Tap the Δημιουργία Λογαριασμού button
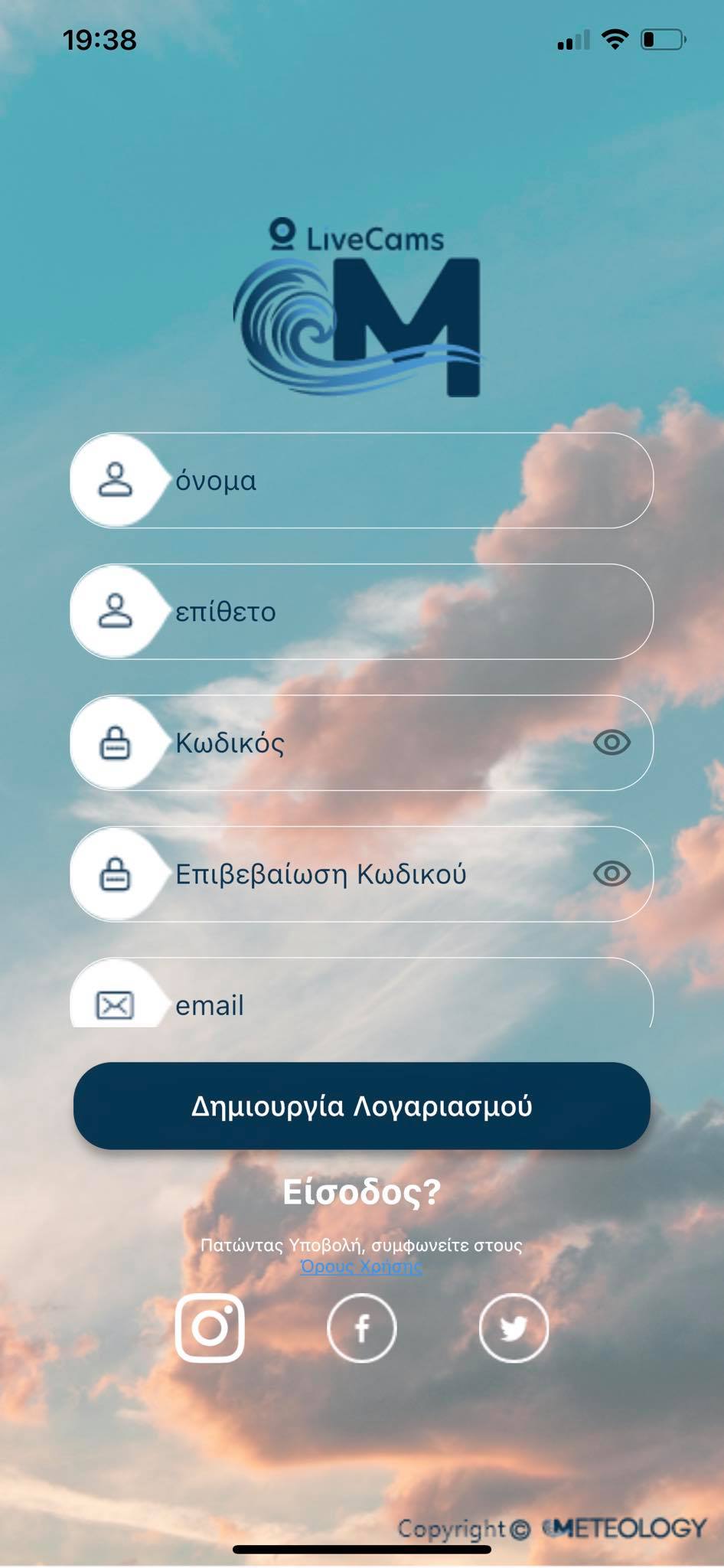This screenshot has width=724, height=1568. click(361, 1106)
